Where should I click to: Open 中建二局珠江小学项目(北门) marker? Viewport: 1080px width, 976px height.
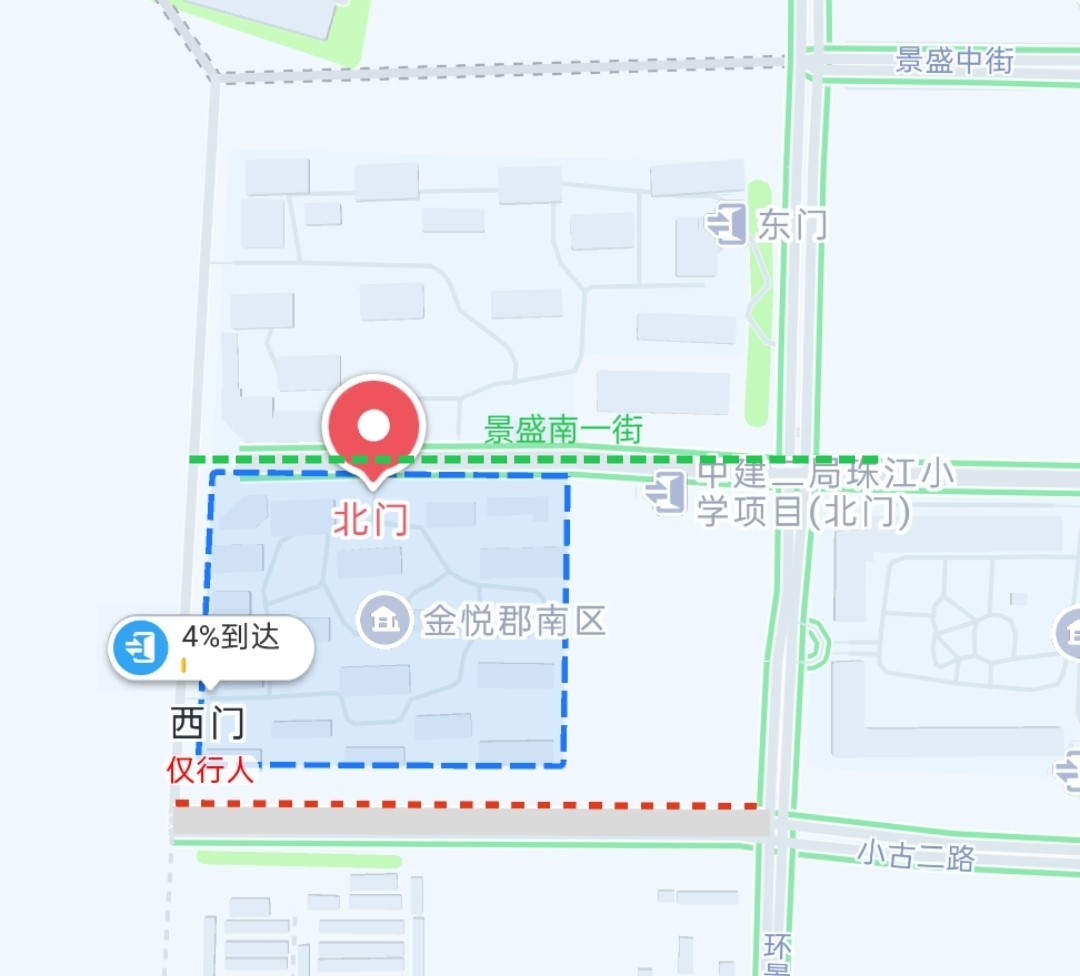coord(666,493)
